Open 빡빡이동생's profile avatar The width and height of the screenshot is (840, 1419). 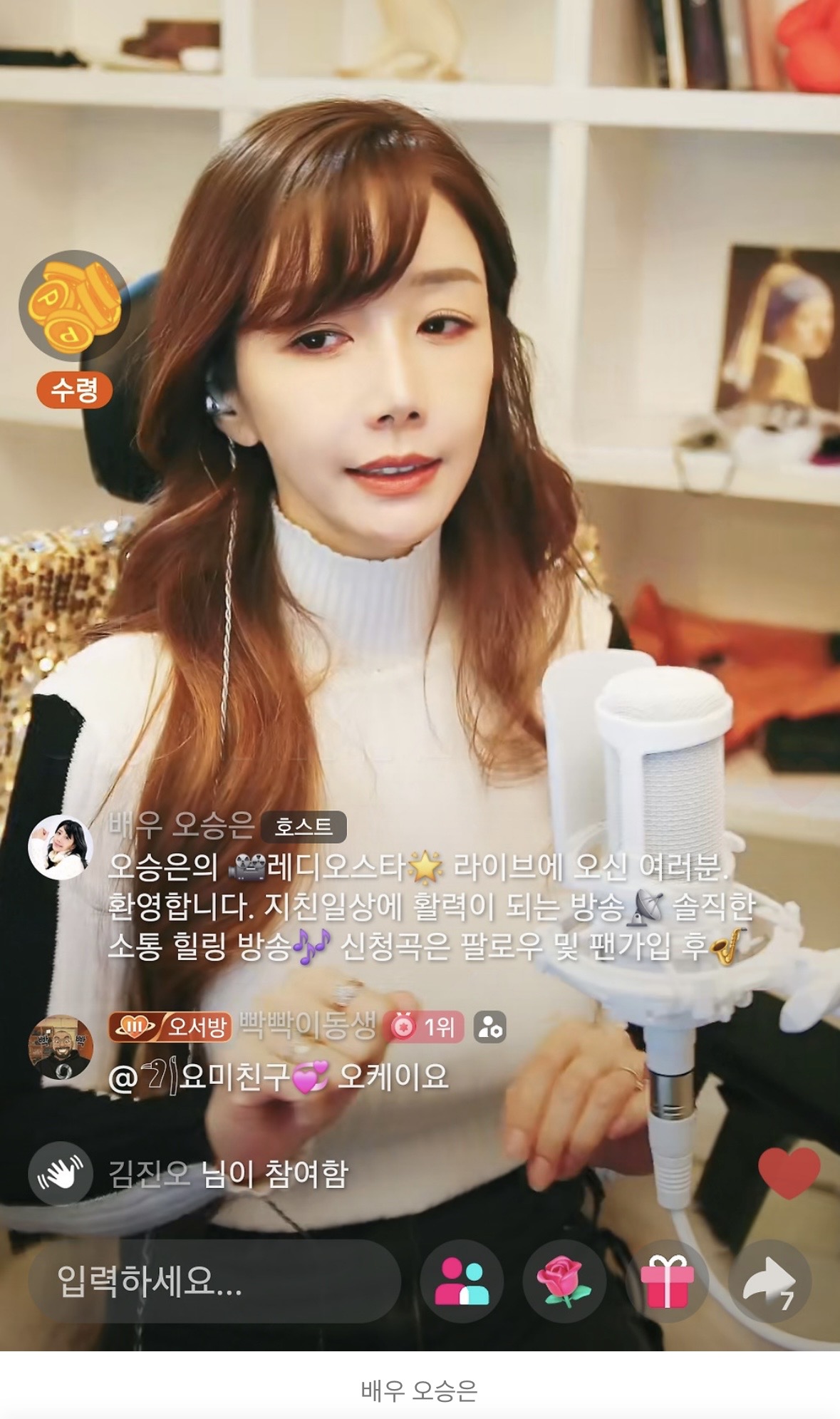pyautogui.click(x=61, y=1047)
